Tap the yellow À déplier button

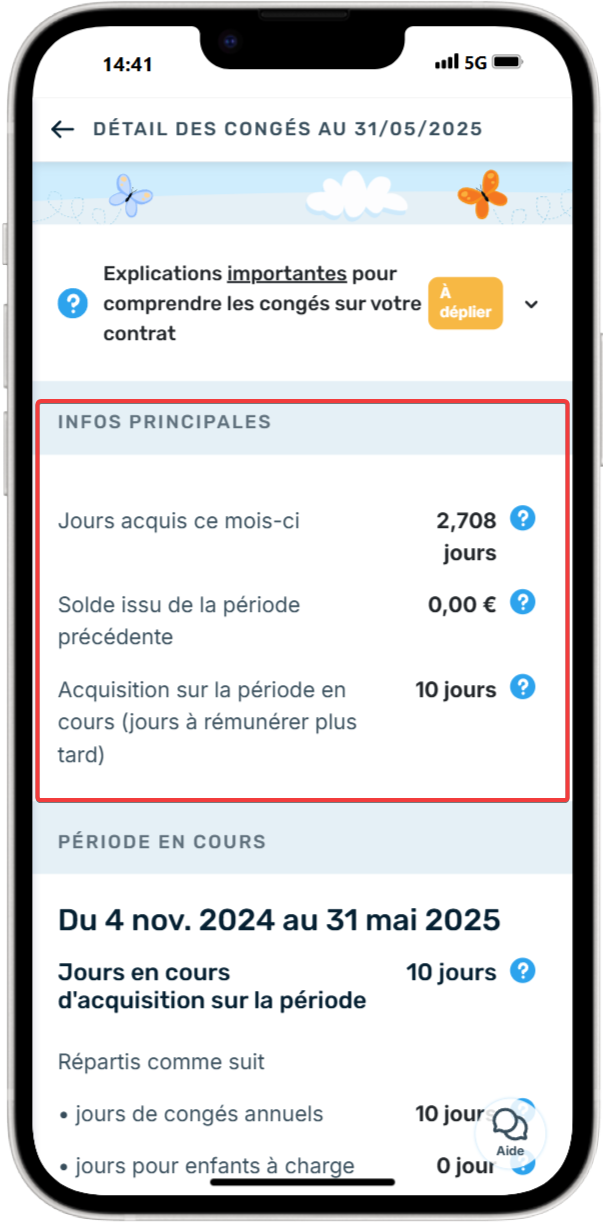pyautogui.click(x=465, y=303)
